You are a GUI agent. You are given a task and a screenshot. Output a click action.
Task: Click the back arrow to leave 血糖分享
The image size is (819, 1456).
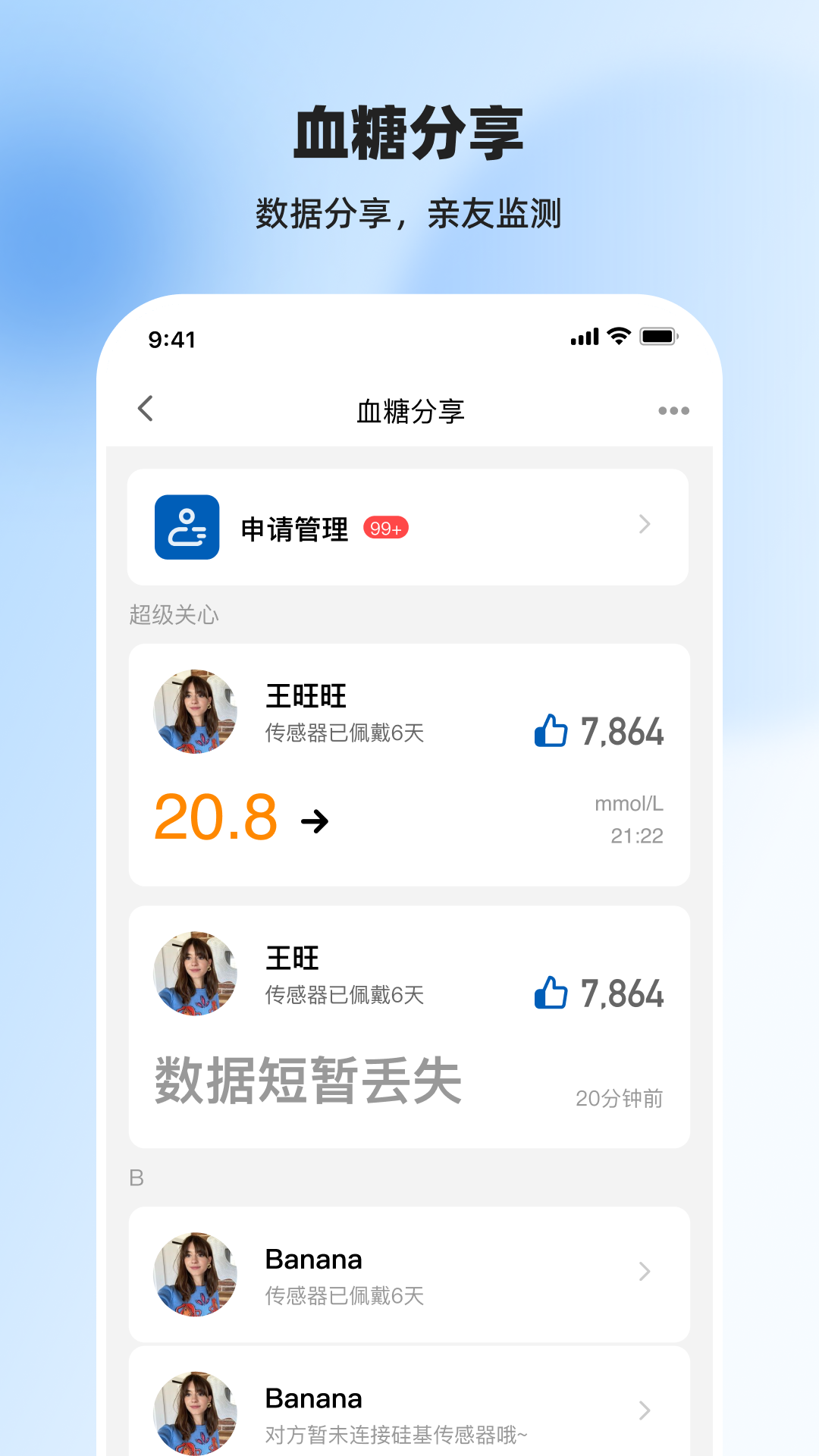click(146, 409)
